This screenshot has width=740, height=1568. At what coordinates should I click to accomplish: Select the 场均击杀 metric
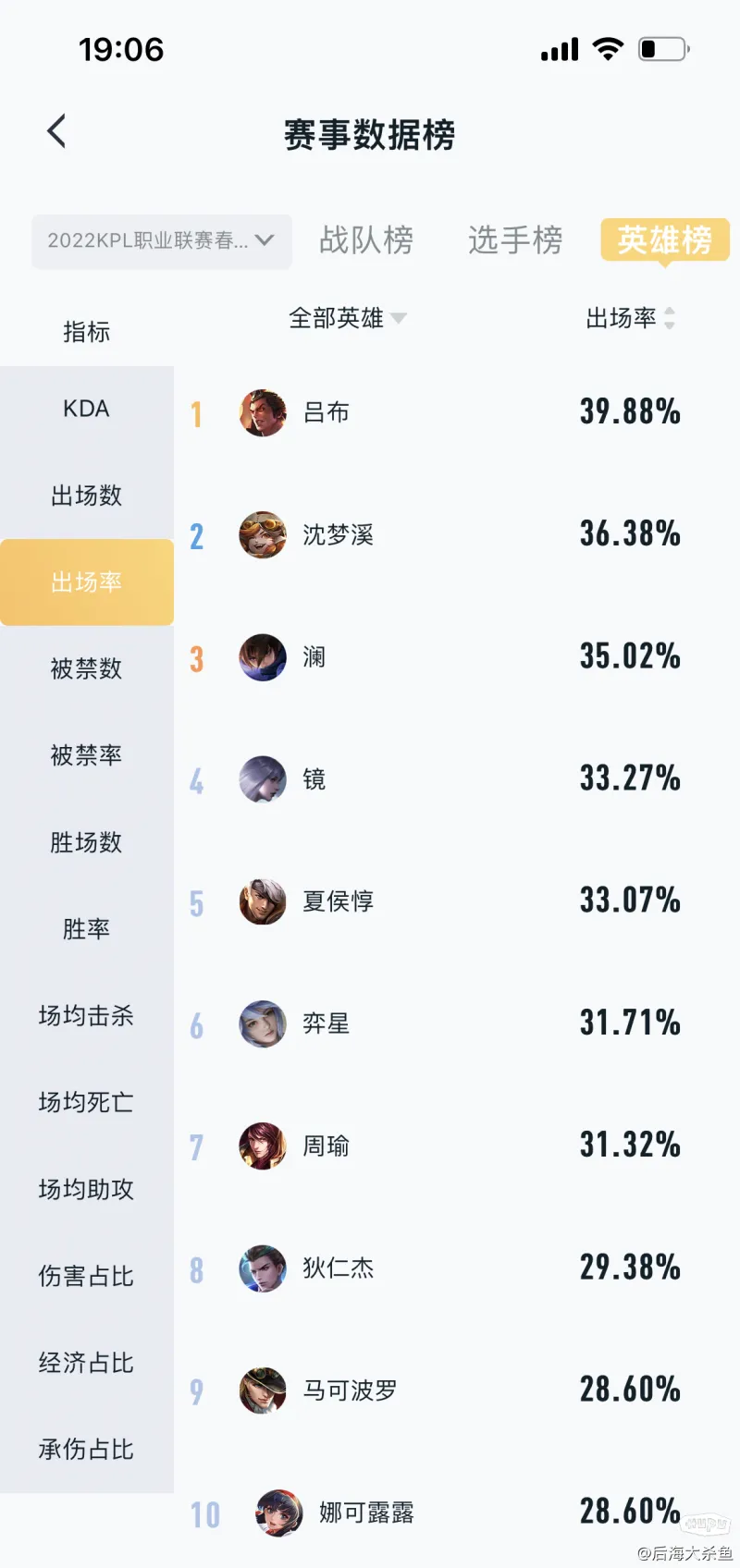pyautogui.click(x=87, y=1015)
